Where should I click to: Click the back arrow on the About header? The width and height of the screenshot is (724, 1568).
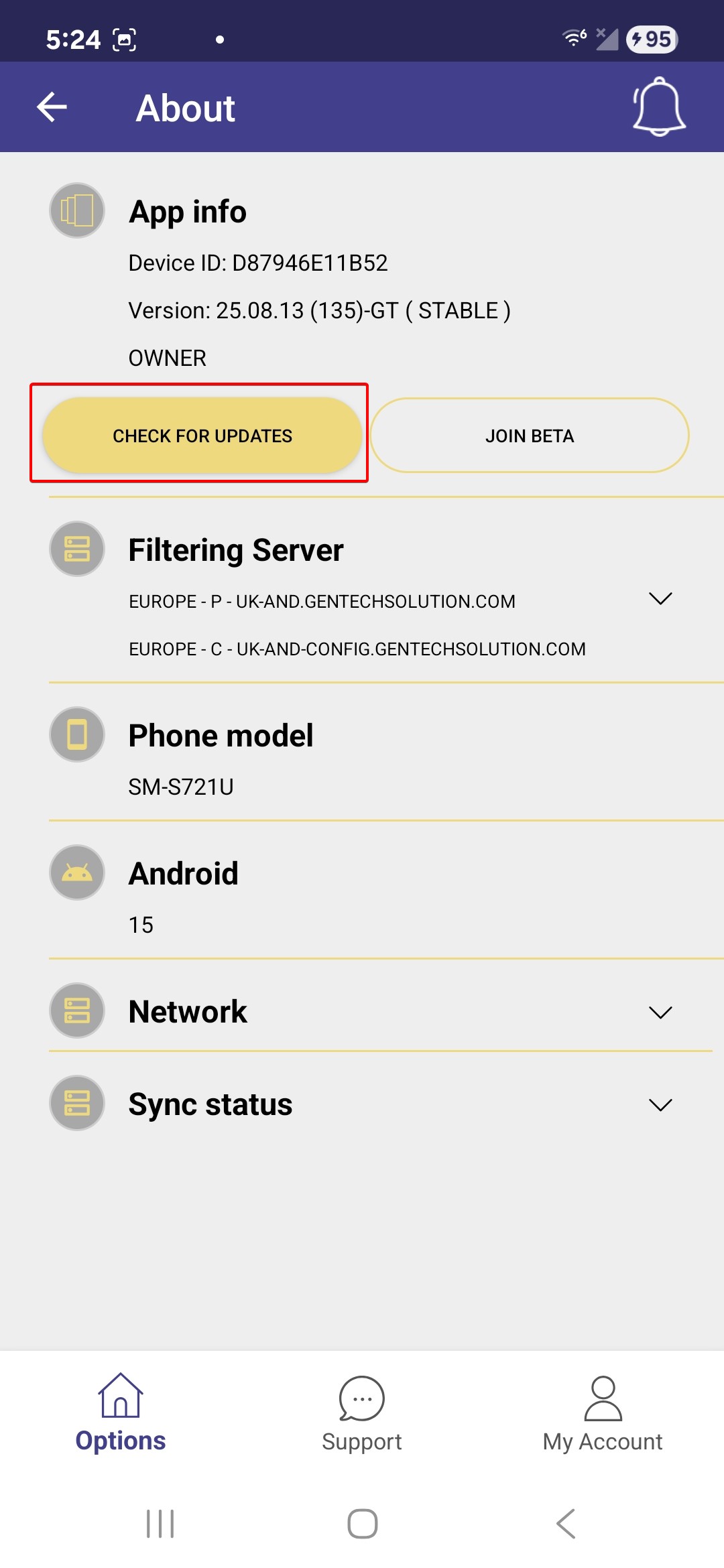point(52,106)
